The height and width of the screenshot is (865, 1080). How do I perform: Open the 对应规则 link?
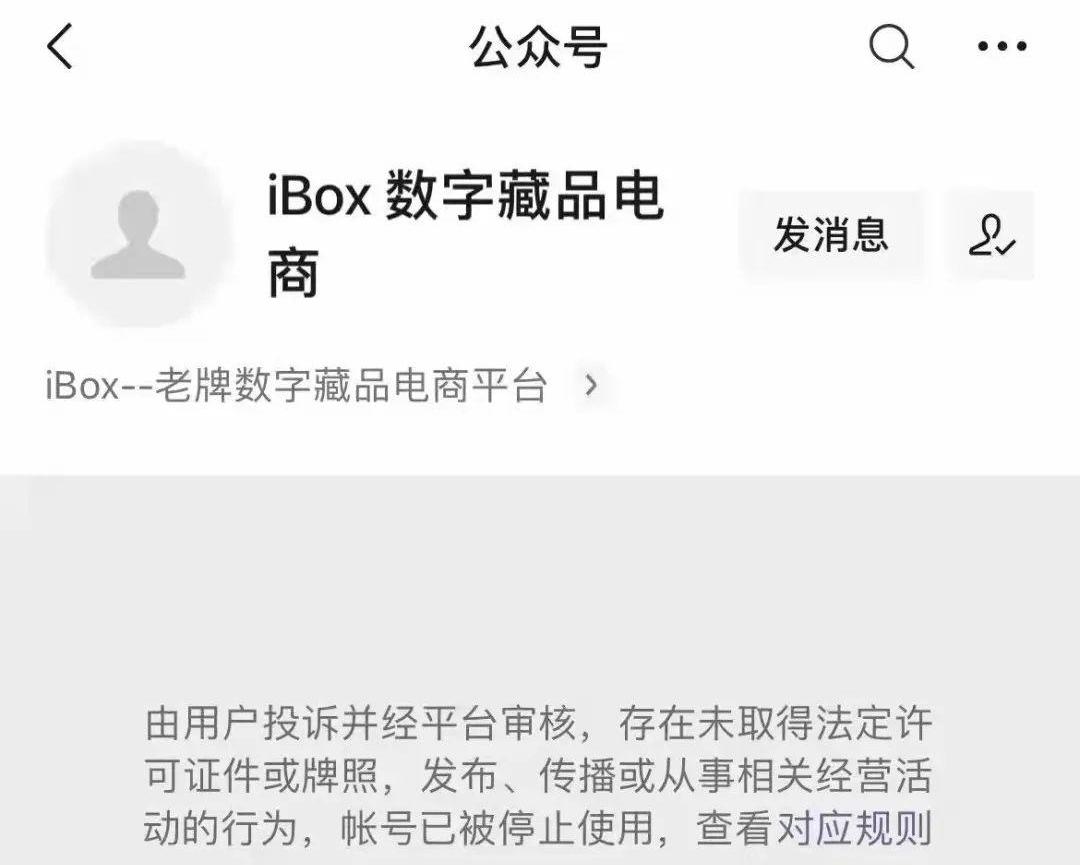(x=855, y=829)
